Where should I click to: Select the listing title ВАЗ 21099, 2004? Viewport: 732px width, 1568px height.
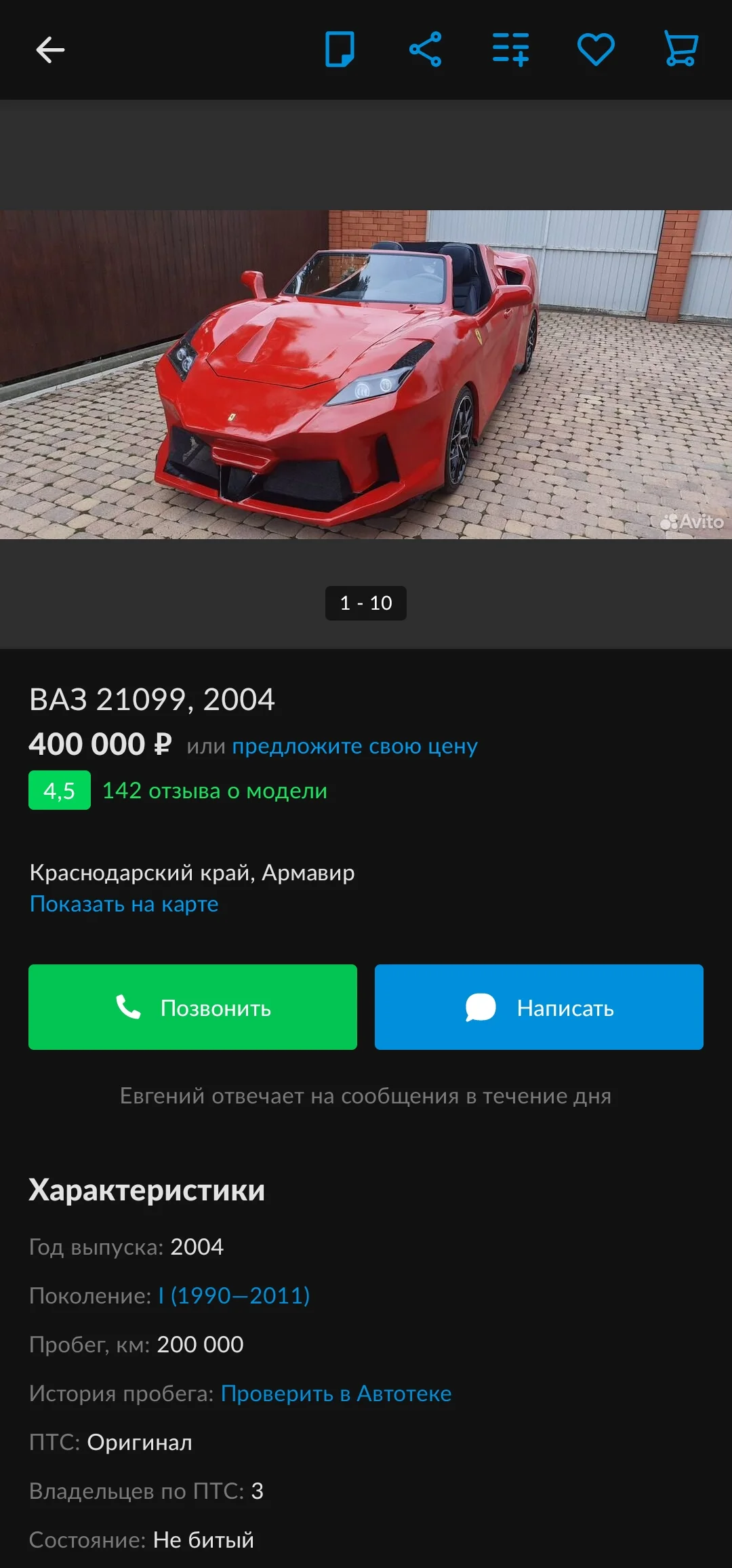(x=152, y=700)
